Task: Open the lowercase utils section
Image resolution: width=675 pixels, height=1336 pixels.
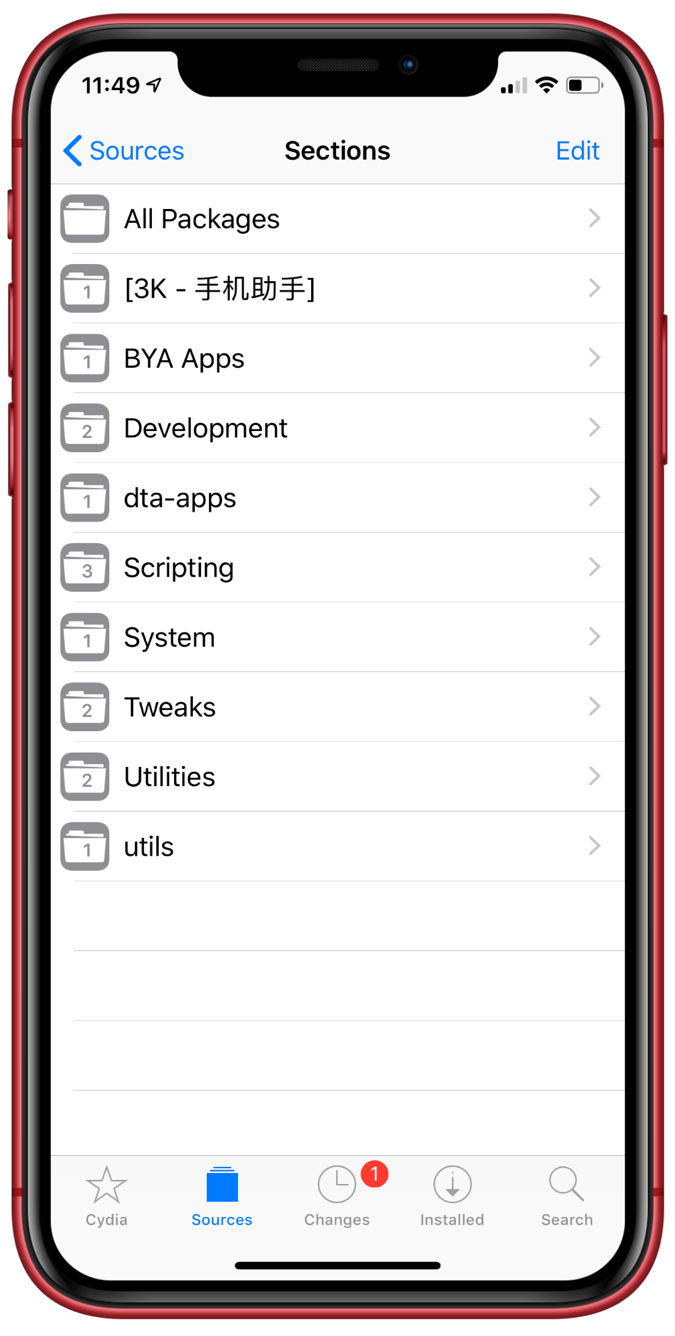Action: tap(338, 847)
